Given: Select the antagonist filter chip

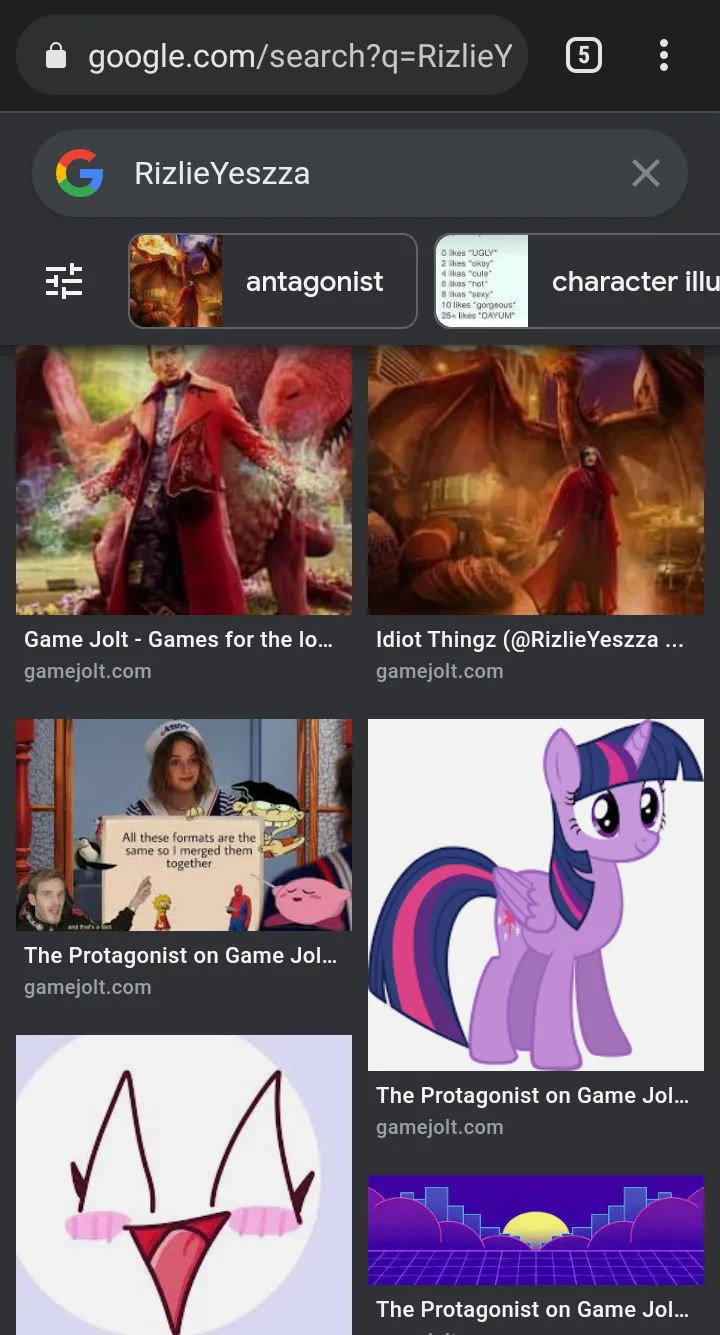Looking at the screenshot, I should coord(272,281).
